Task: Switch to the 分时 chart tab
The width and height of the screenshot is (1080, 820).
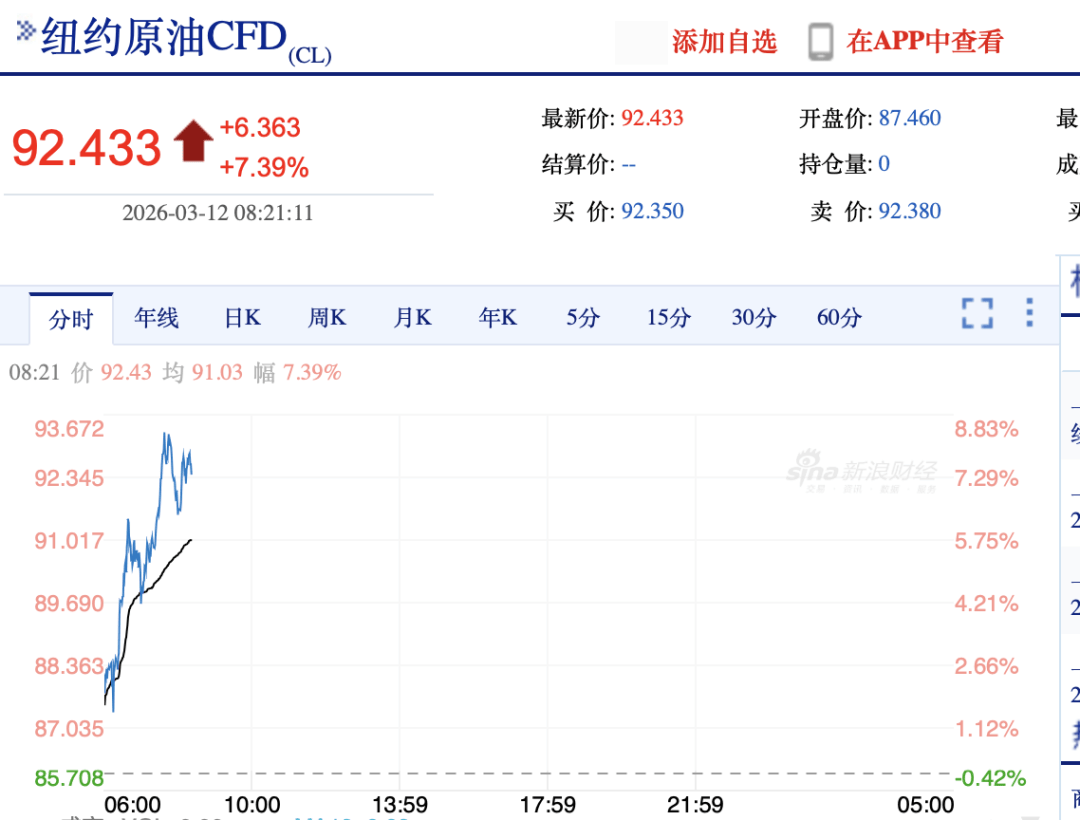Action: pos(71,319)
